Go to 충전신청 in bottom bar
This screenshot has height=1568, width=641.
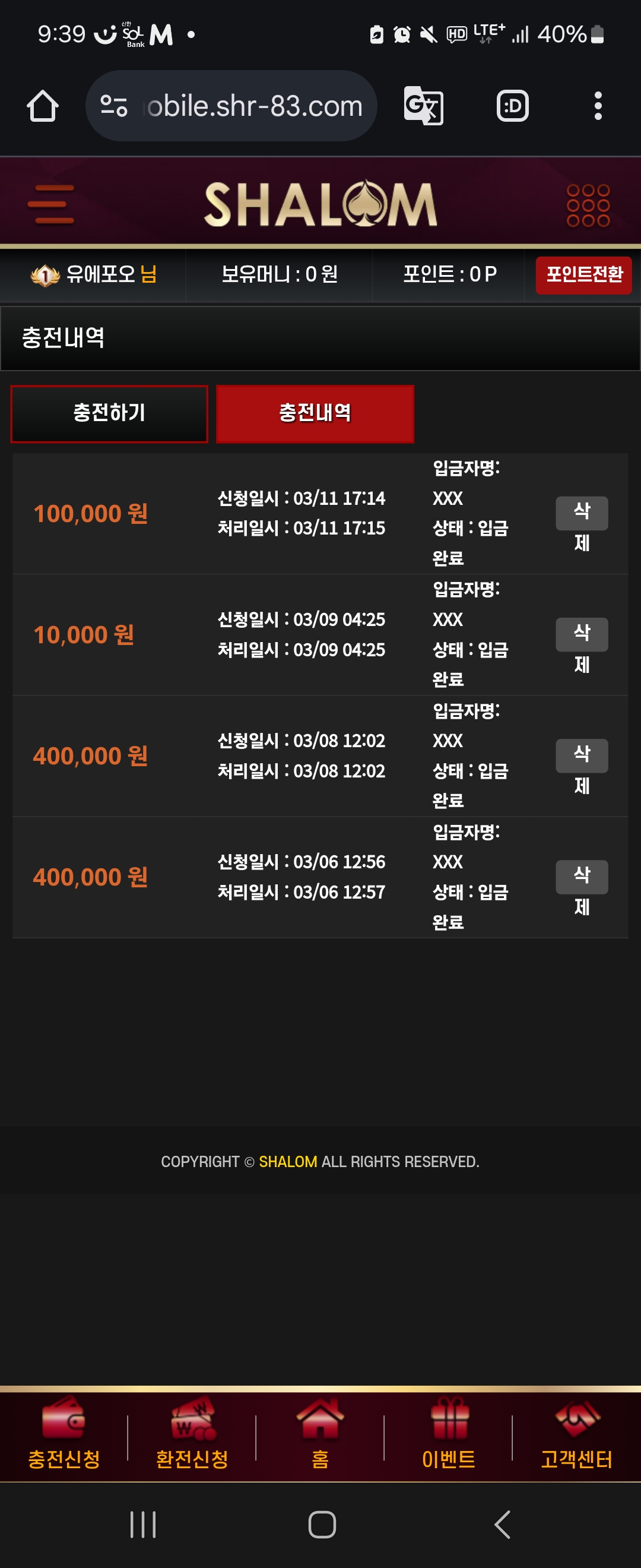[64, 1434]
